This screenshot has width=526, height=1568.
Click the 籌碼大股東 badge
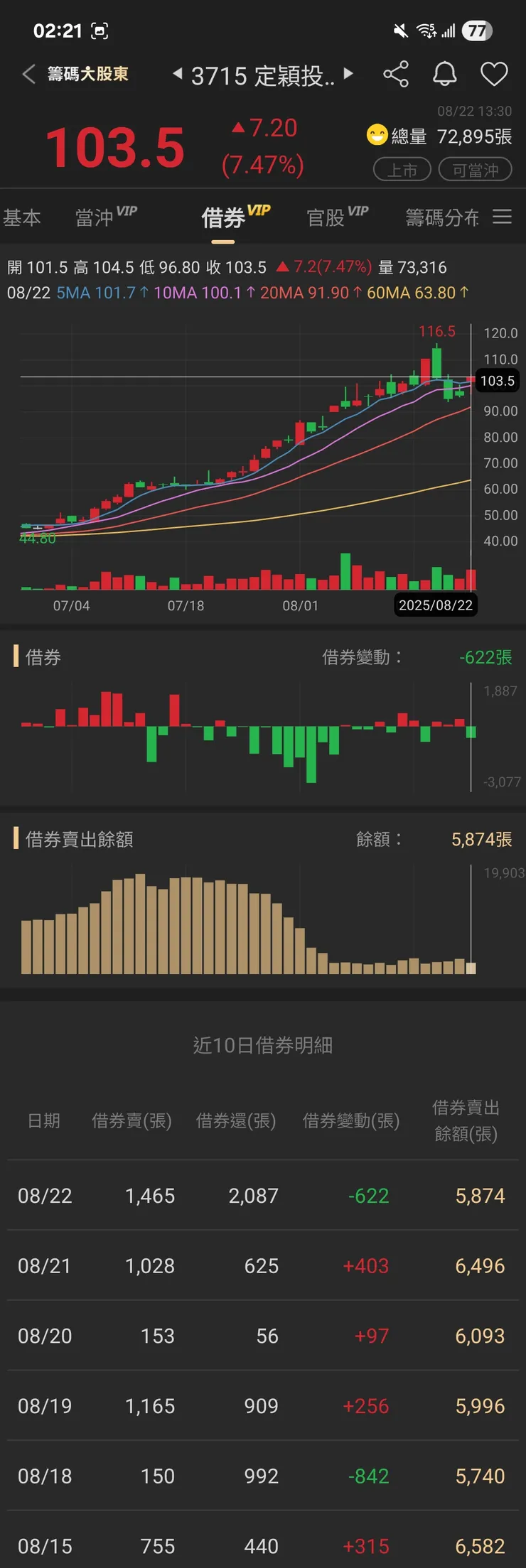tap(89, 74)
